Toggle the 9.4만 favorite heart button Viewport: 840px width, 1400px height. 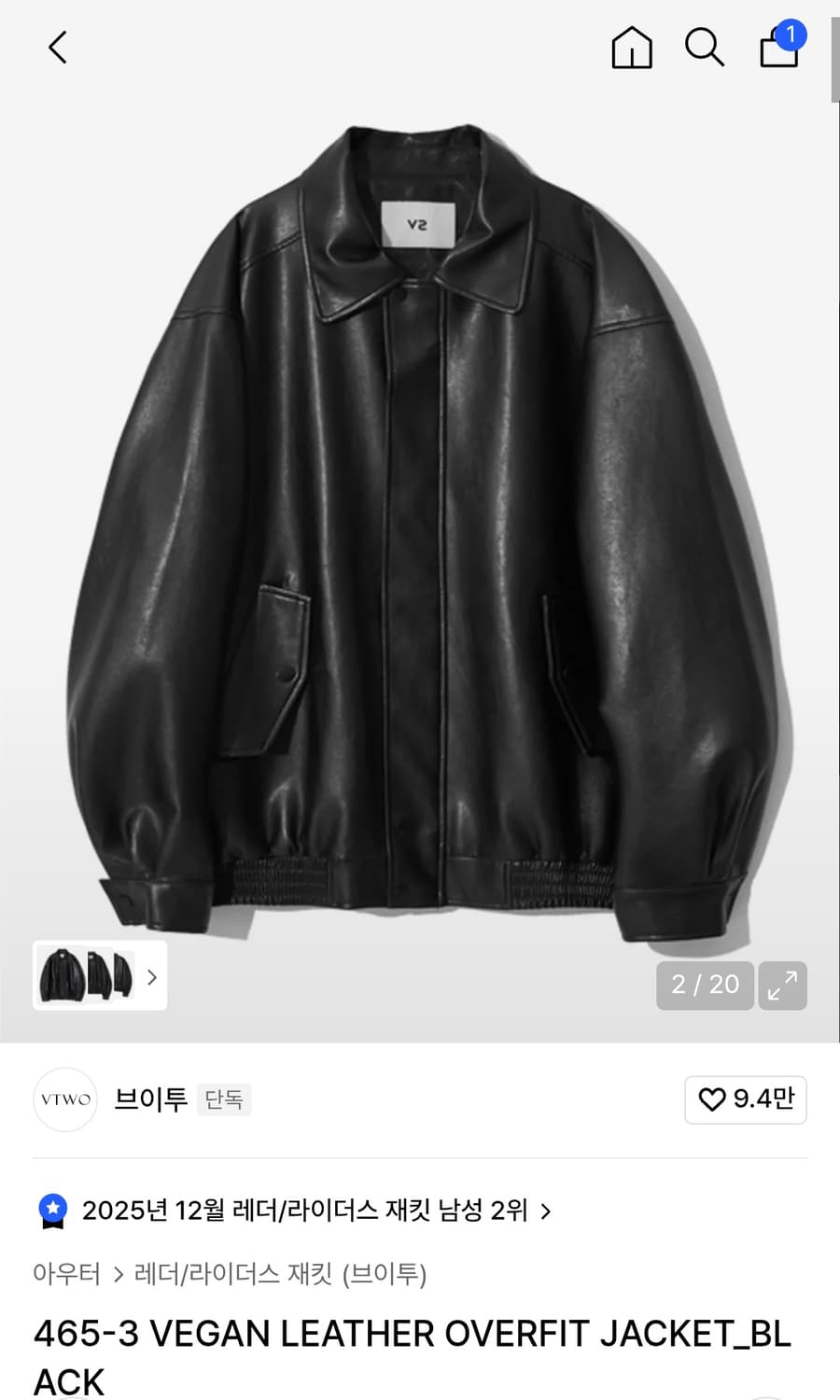[x=746, y=1099]
